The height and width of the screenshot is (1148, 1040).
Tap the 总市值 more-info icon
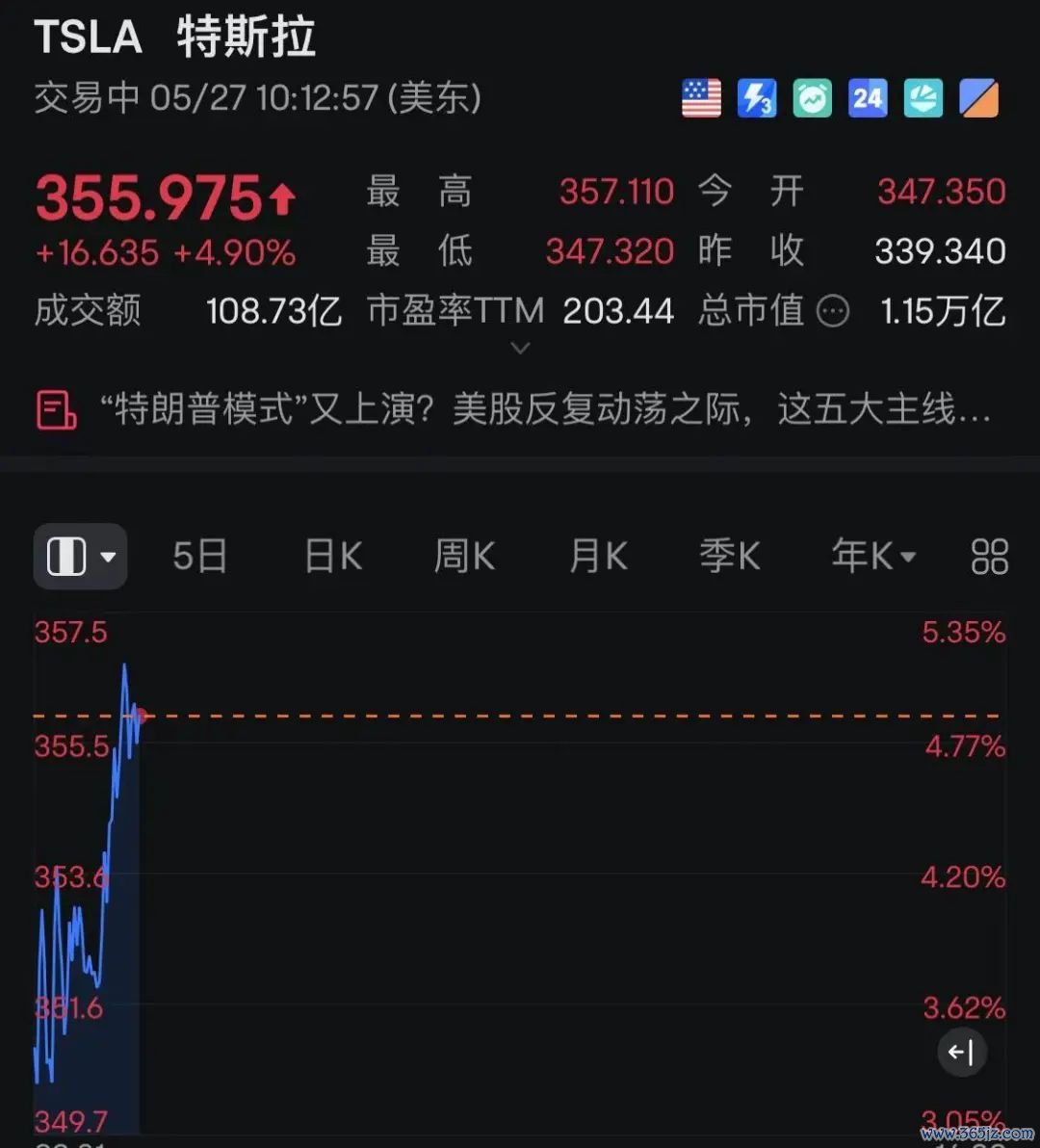tap(833, 311)
